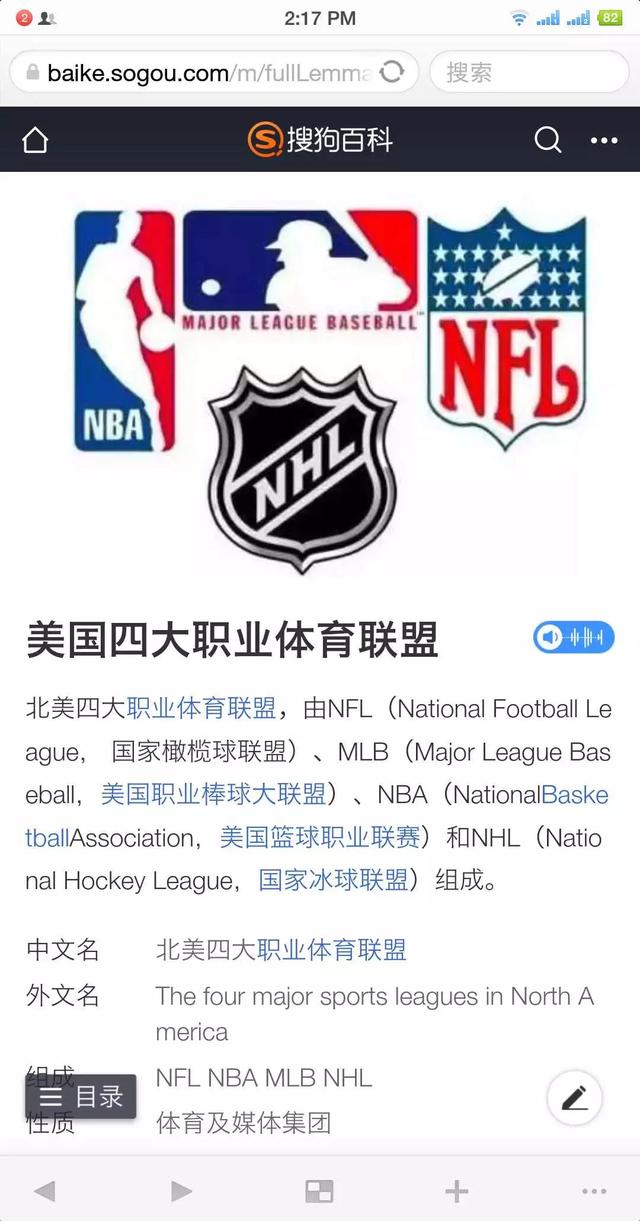Add a new browser tab

click(456, 1191)
